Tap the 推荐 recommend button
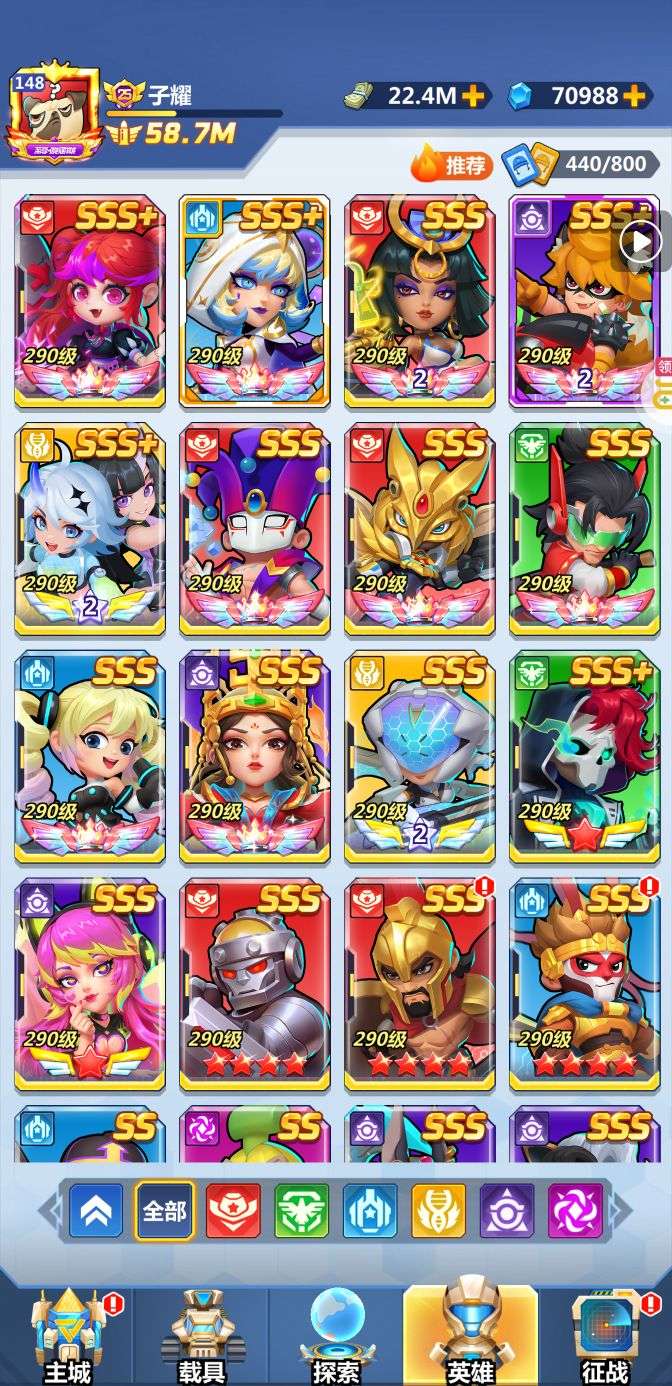672x1386 pixels. click(454, 163)
